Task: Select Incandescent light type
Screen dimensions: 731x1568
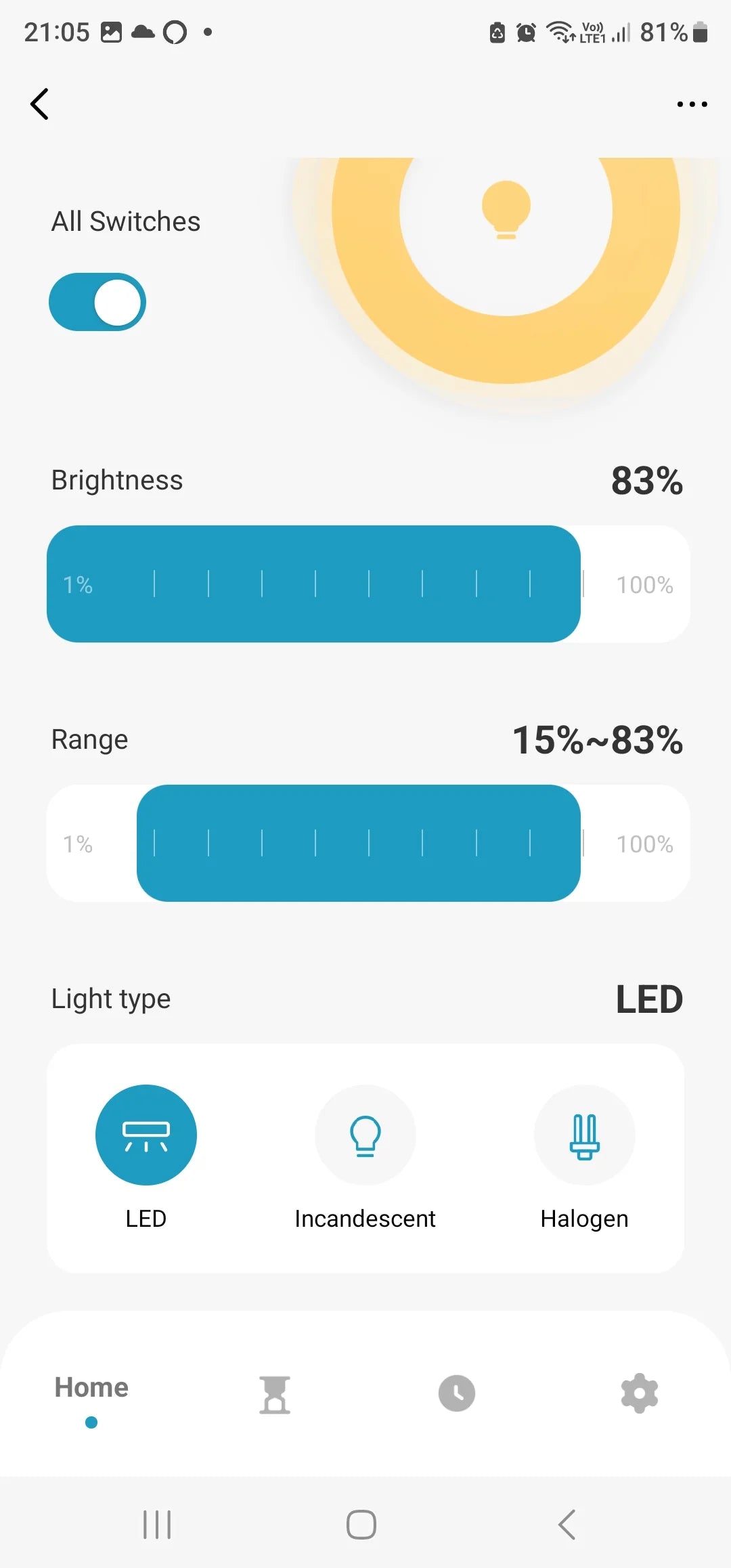Action: 365,1135
